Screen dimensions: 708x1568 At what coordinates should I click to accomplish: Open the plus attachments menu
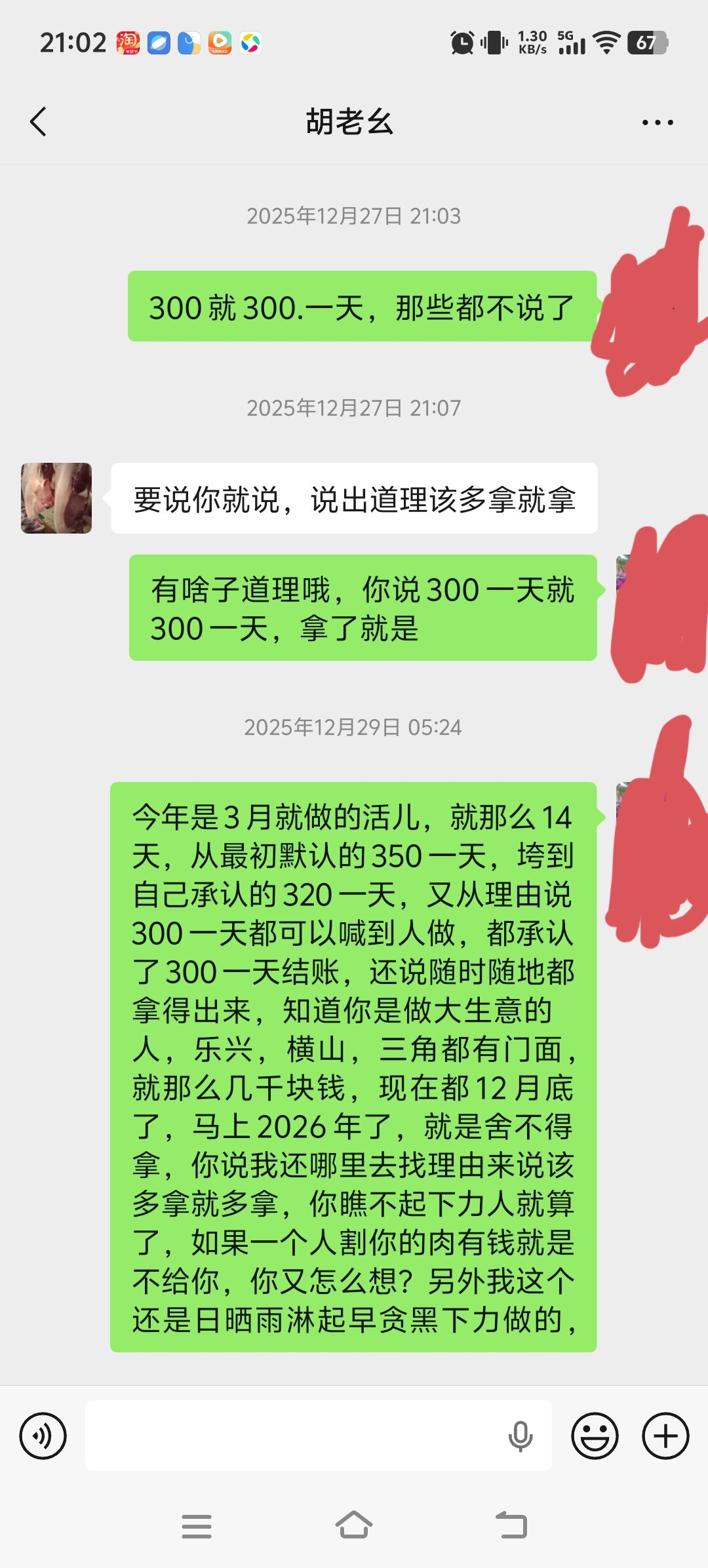[x=665, y=1436]
